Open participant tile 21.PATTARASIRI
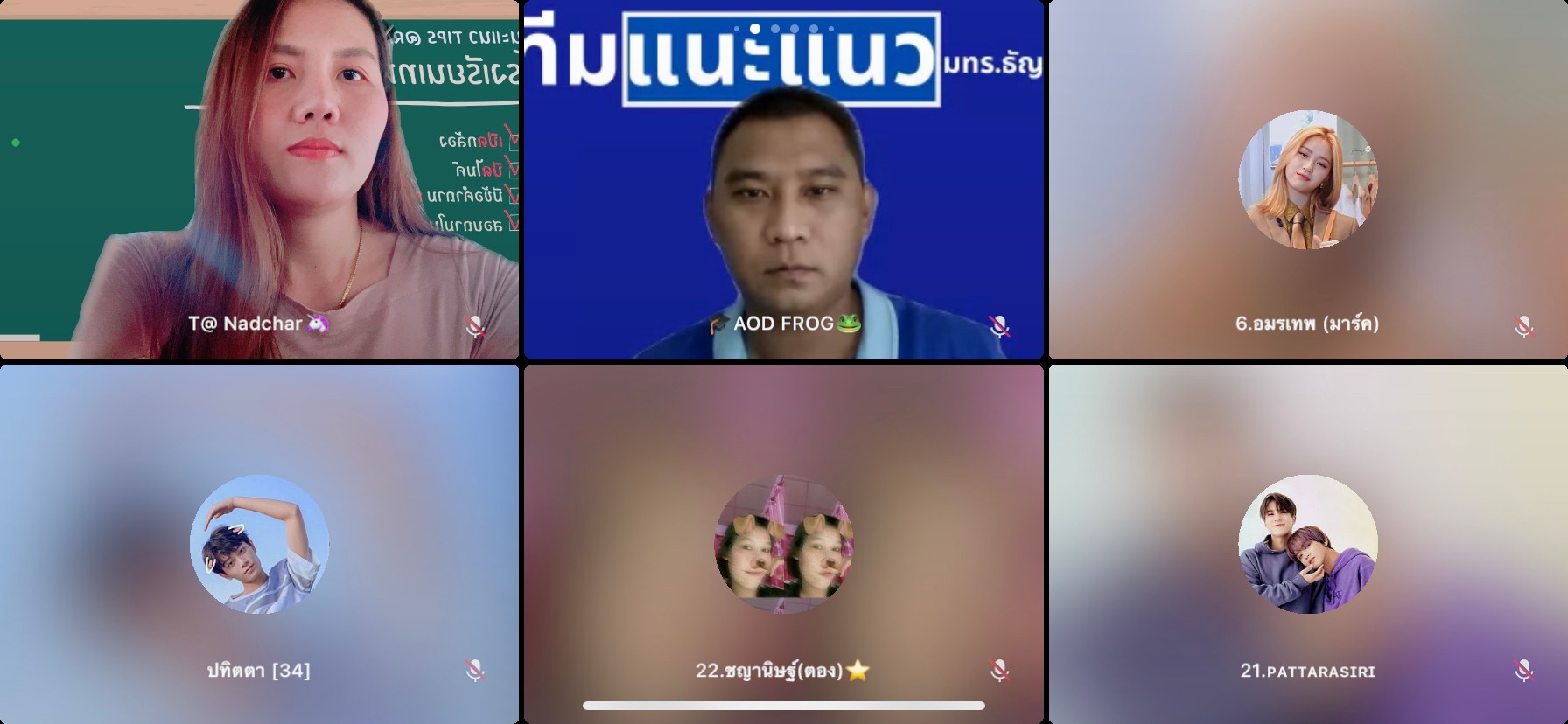Screen dimensions: 1568x724 [x=1307, y=544]
